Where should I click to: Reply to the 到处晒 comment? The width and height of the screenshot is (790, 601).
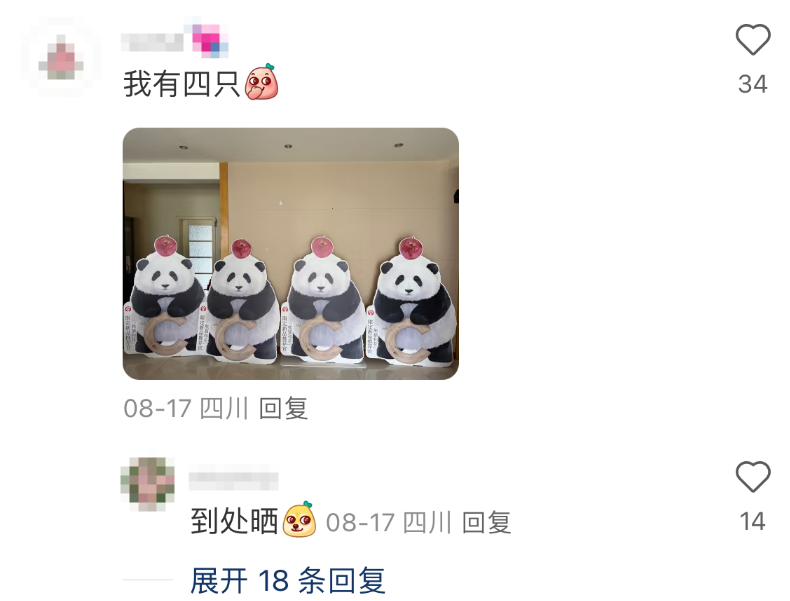coord(486,522)
